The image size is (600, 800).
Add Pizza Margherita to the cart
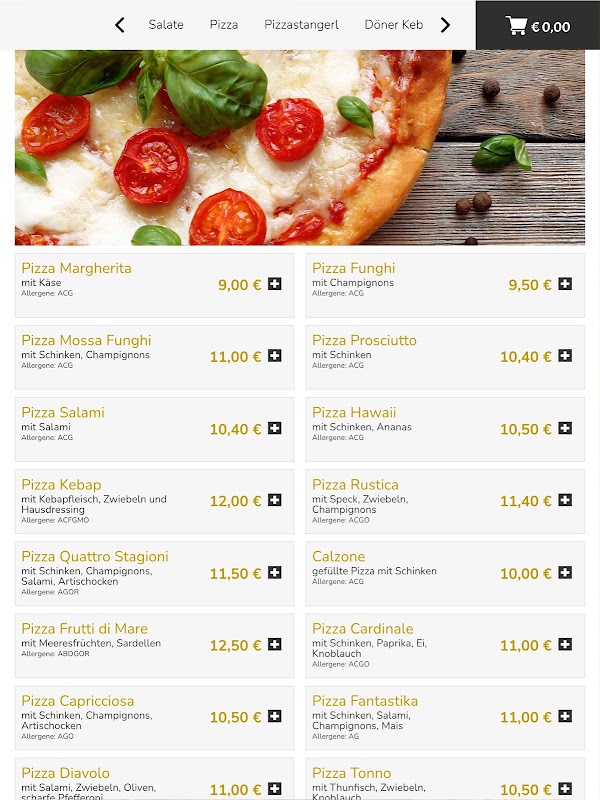[x=275, y=284]
